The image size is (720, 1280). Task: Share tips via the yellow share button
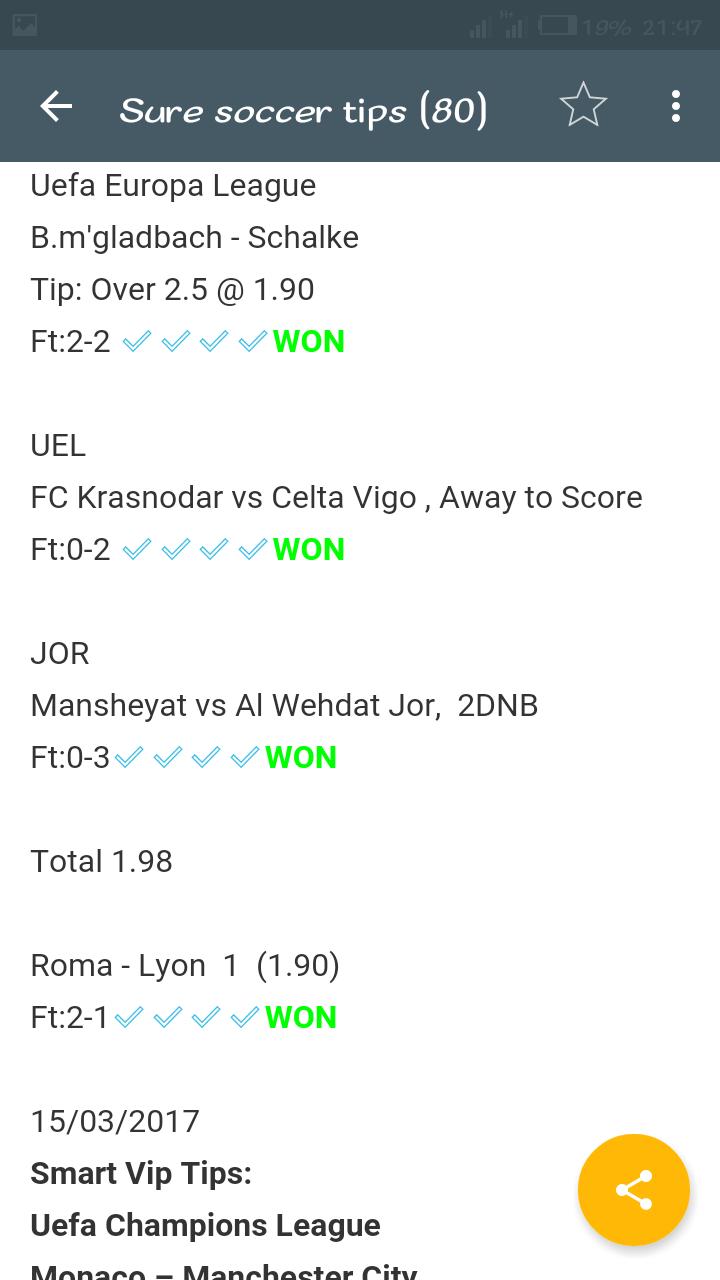[x=634, y=1190]
